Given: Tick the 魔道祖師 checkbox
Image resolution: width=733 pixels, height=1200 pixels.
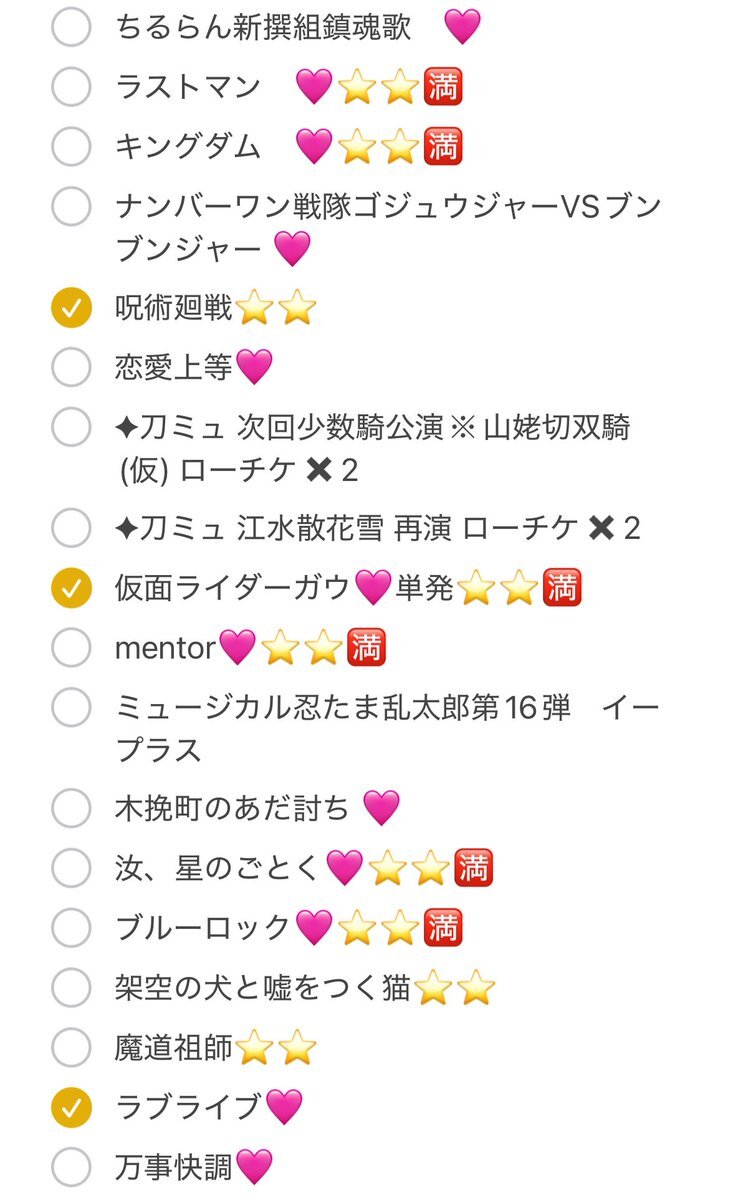Looking at the screenshot, I should pyautogui.click(x=71, y=1048).
